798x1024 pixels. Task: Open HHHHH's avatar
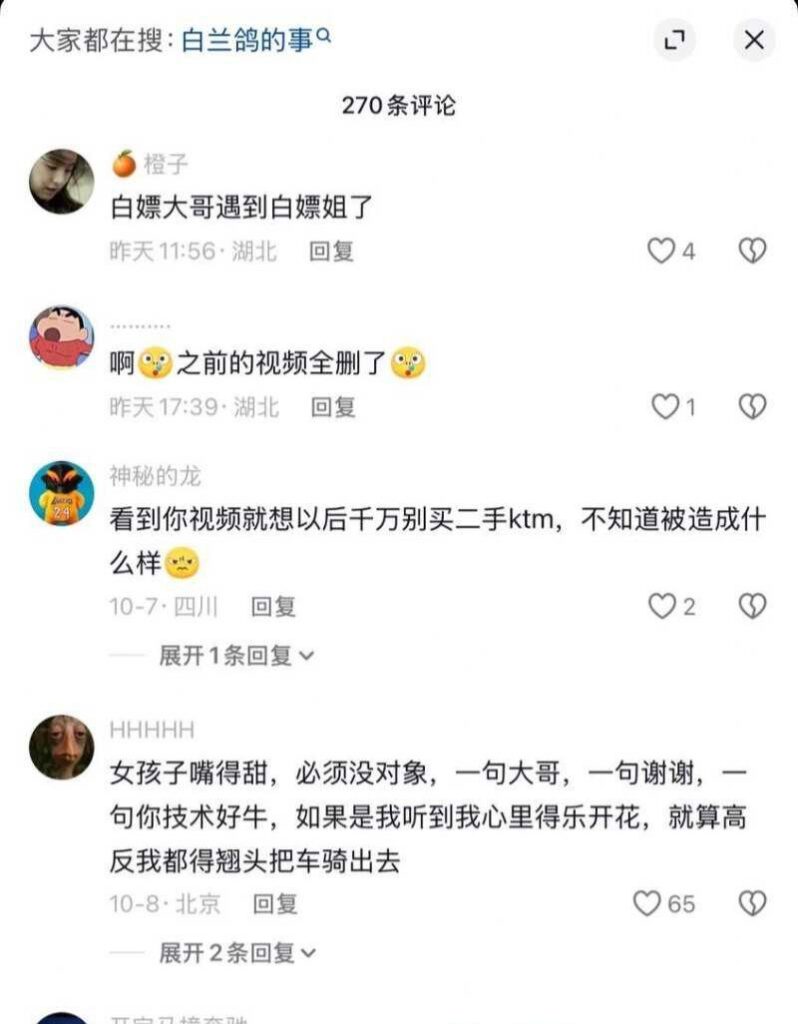[x=62, y=747]
